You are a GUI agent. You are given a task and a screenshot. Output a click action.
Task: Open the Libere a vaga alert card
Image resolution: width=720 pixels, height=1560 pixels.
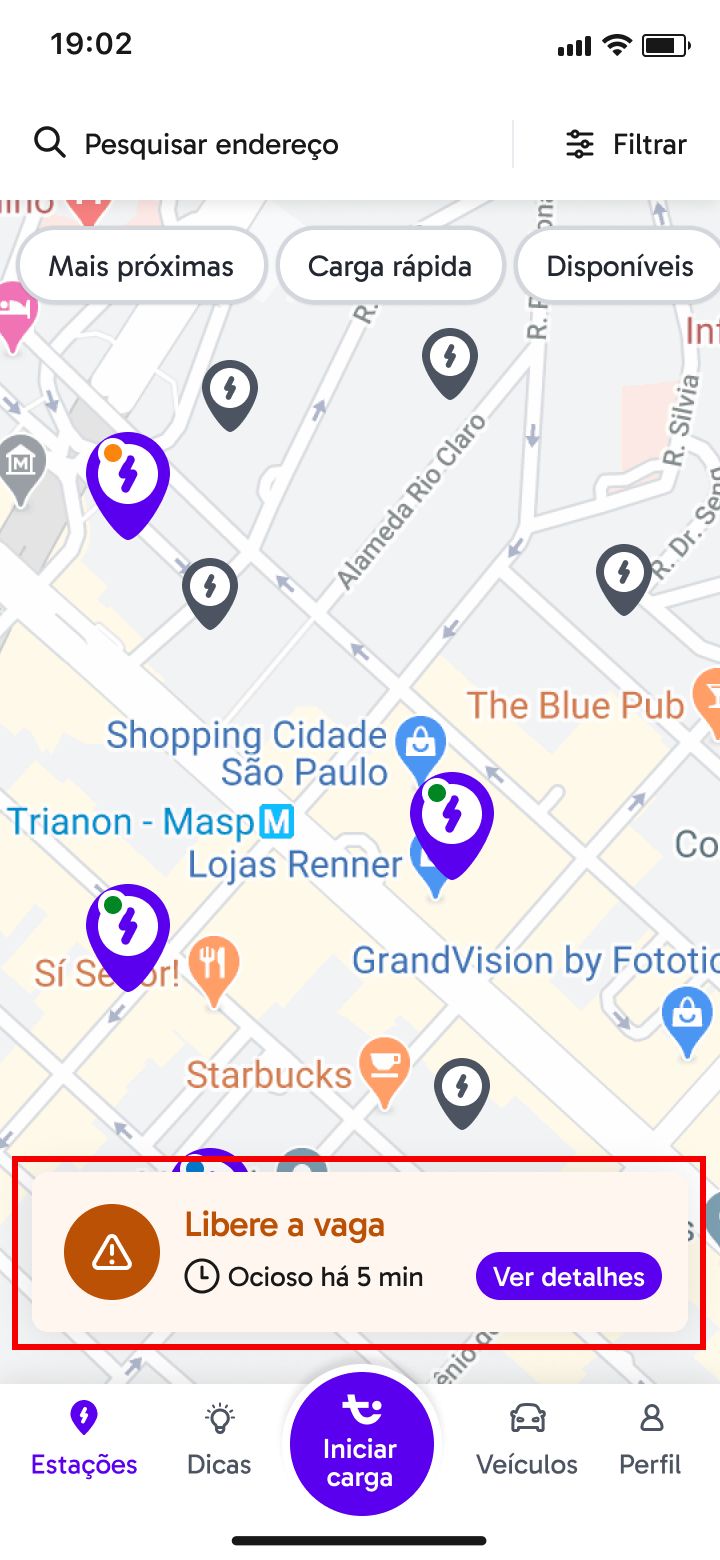(x=300, y=1250)
